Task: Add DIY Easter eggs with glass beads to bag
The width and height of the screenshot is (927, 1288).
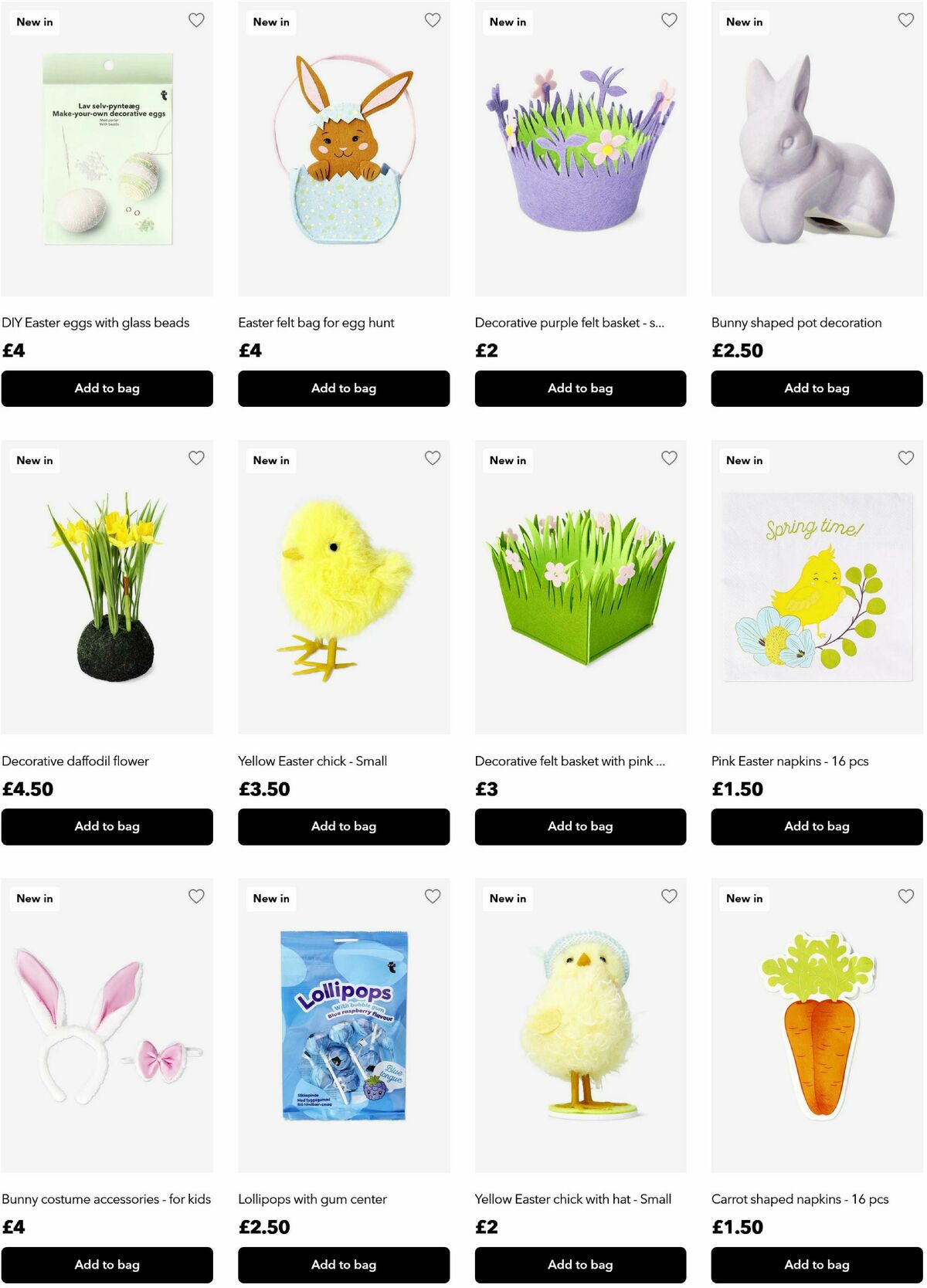Action: click(107, 388)
